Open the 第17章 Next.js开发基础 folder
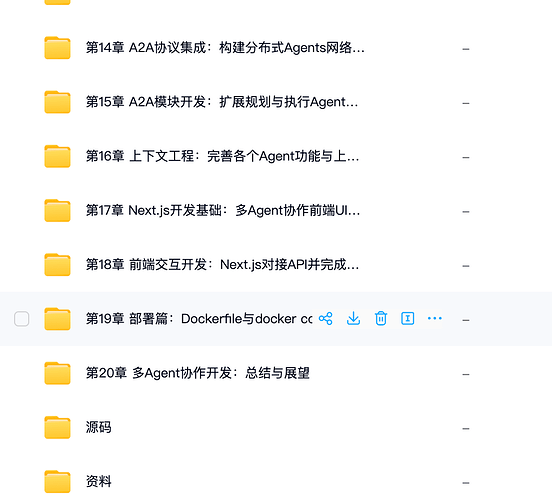The image size is (552, 500). pyautogui.click(x=223, y=210)
